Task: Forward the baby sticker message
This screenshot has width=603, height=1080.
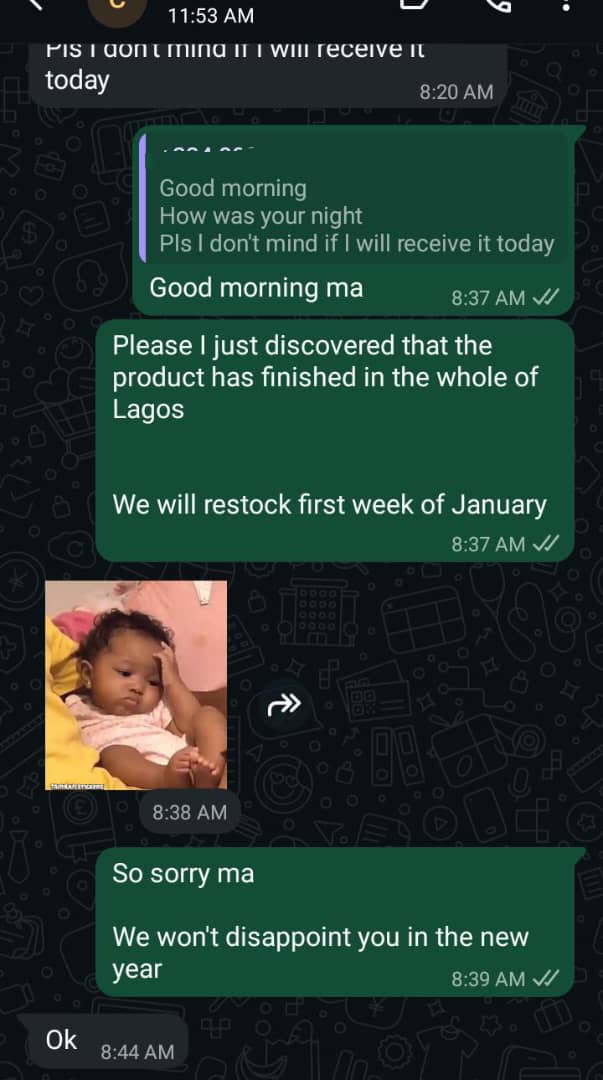Action: click(284, 706)
